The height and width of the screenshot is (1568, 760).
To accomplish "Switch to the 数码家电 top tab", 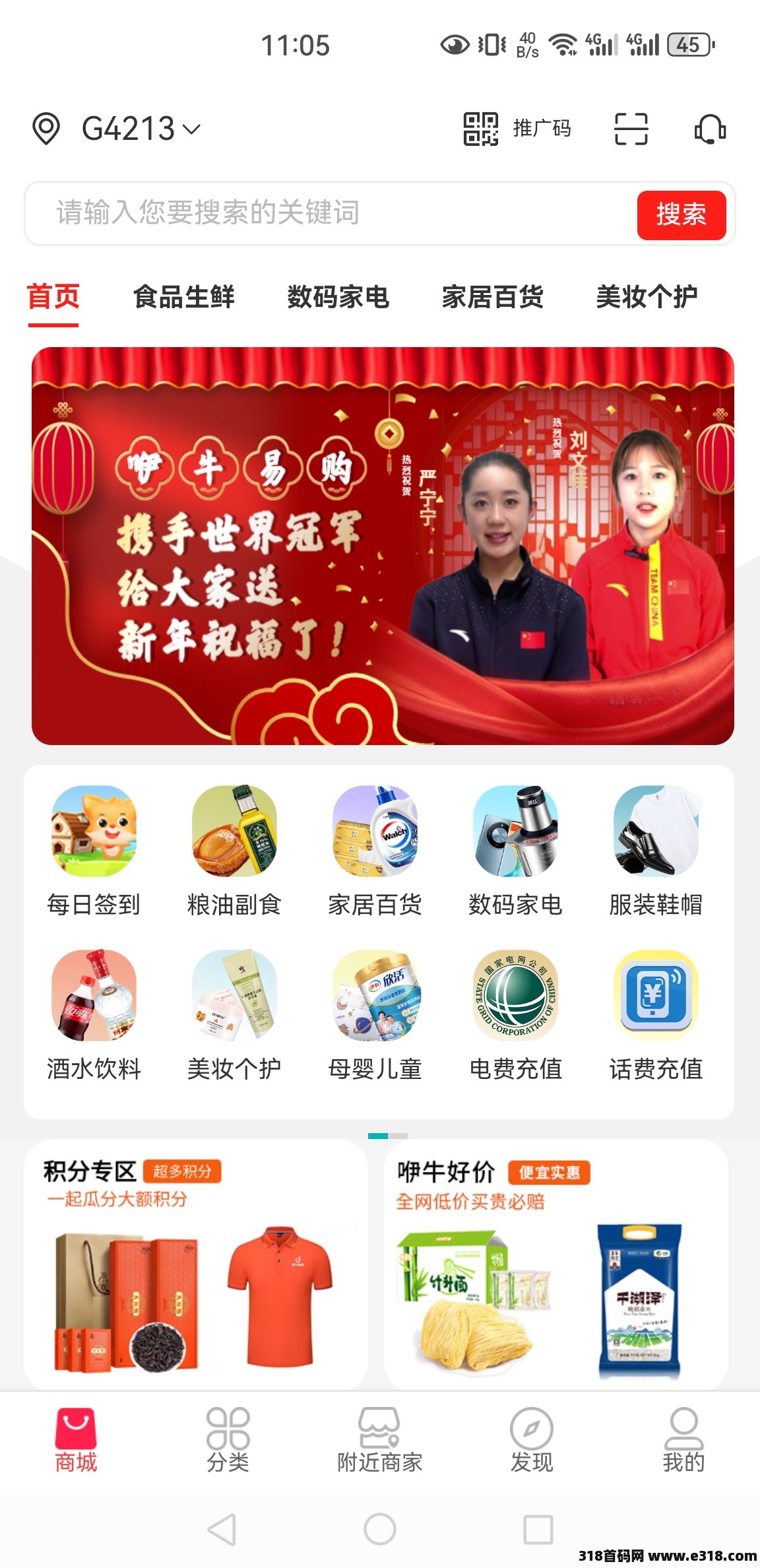I will 338,297.
